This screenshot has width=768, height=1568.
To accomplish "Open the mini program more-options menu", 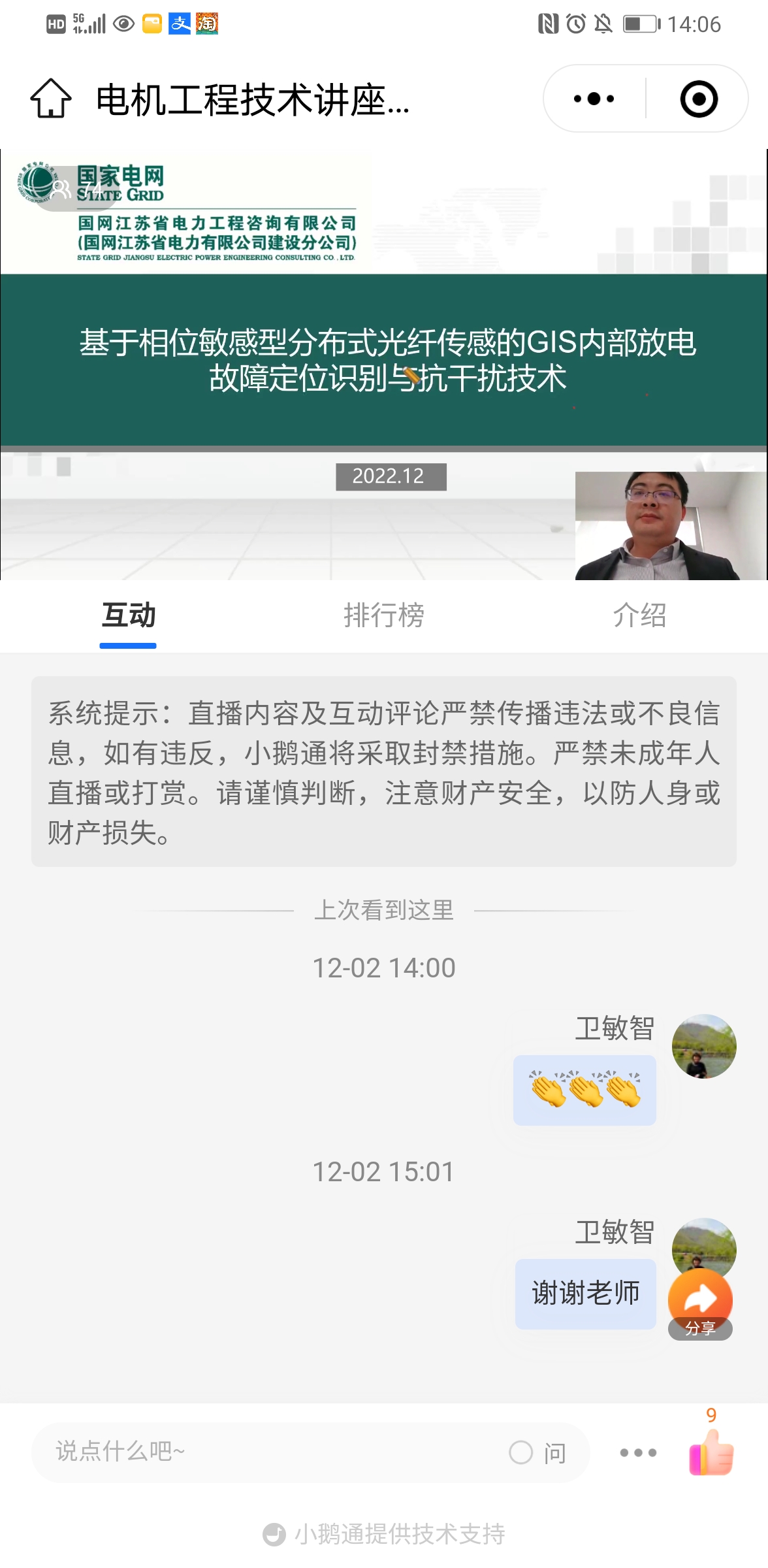I will click(x=594, y=99).
